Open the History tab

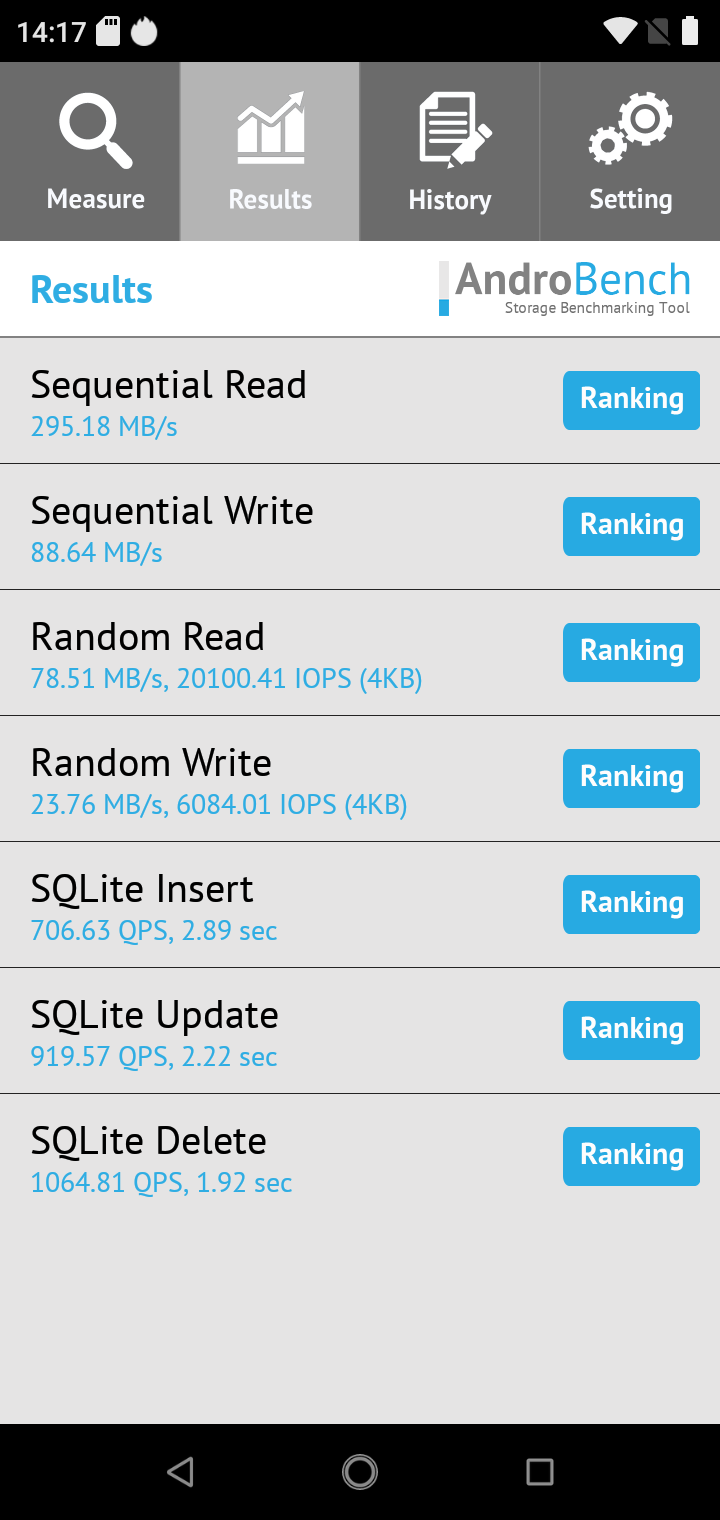(x=450, y=152)
